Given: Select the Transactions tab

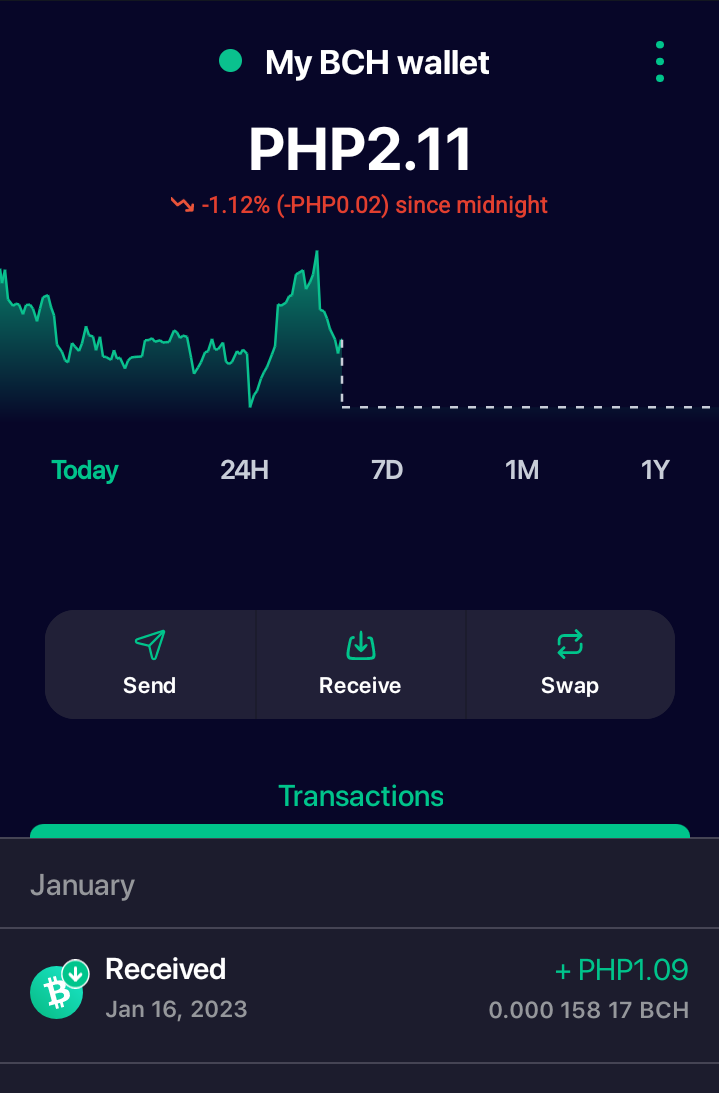Looking at the screenshot, I should coord(361,796).
